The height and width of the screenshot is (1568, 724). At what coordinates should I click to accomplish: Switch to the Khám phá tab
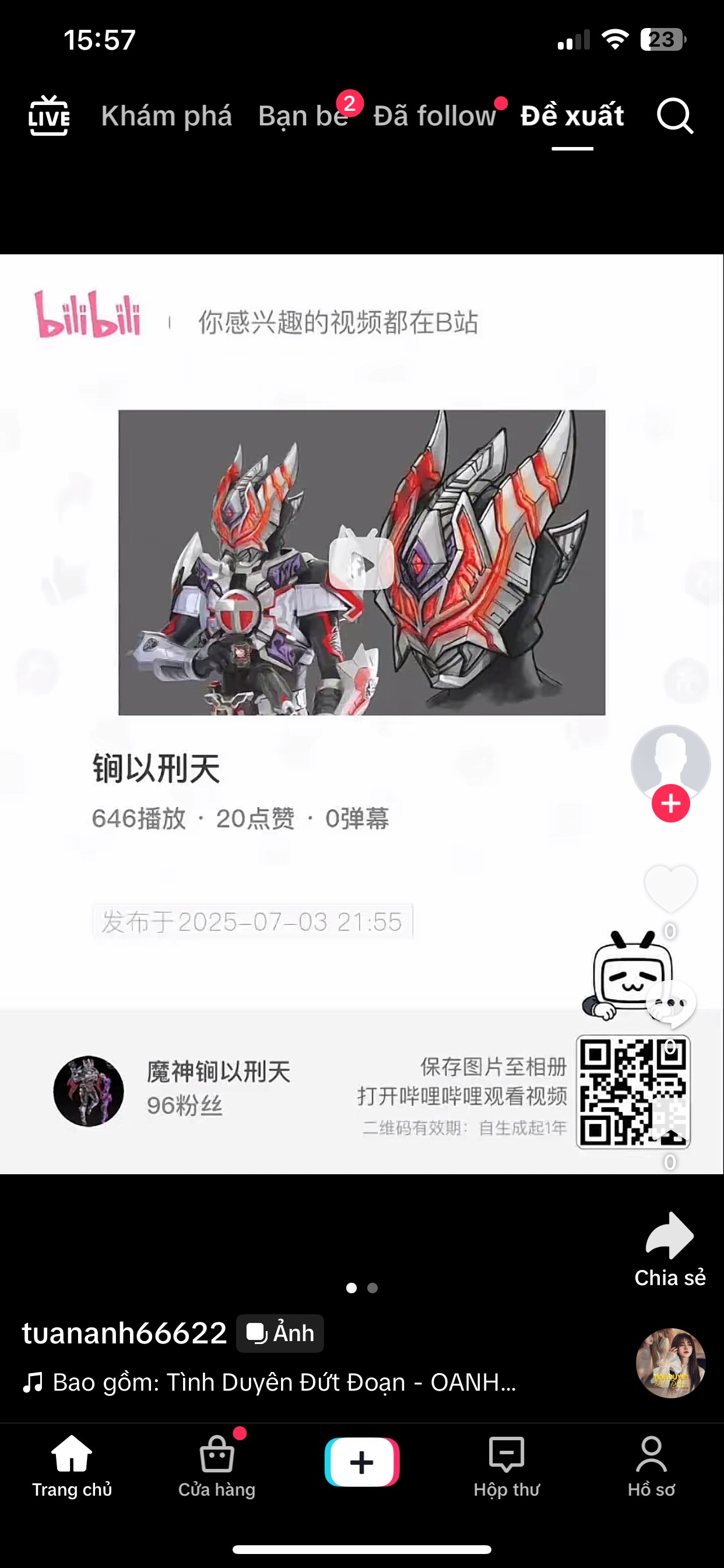(x=167, y=116)
